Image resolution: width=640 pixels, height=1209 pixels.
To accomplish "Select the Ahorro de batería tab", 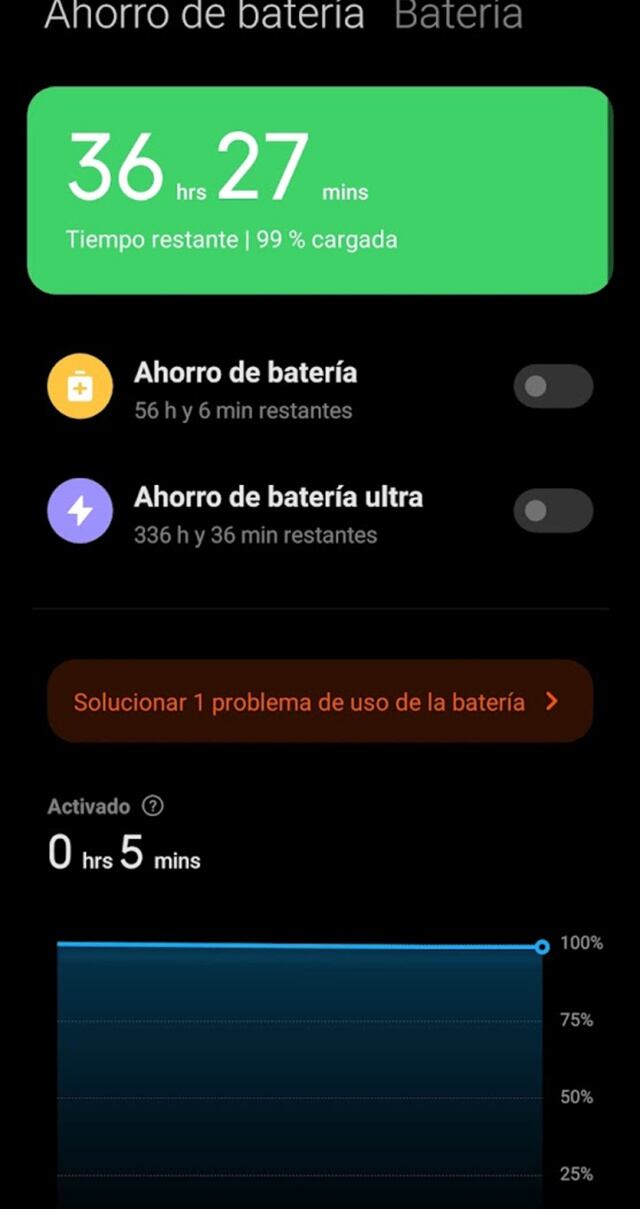I will coord(204,15).
